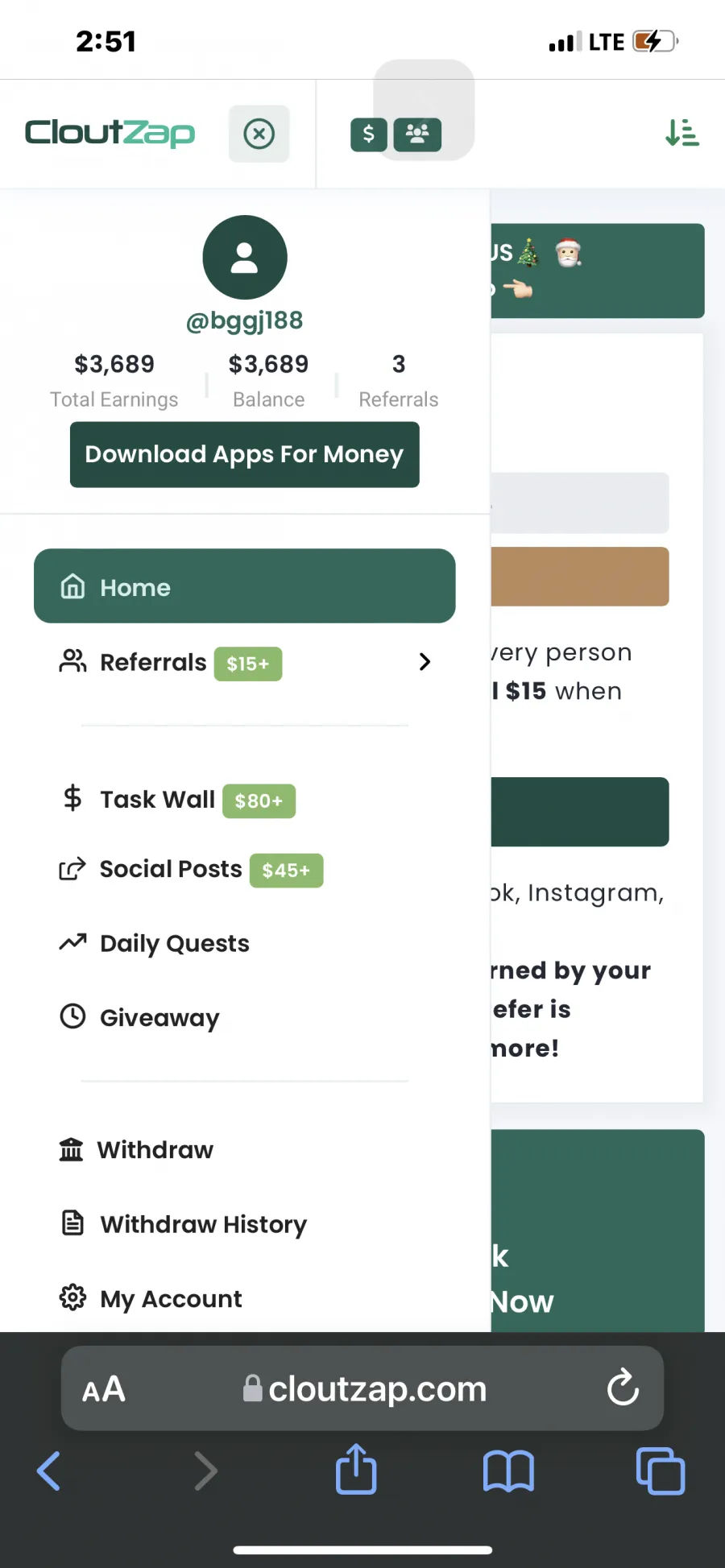Open the people group icon in header

coord(417,134)
